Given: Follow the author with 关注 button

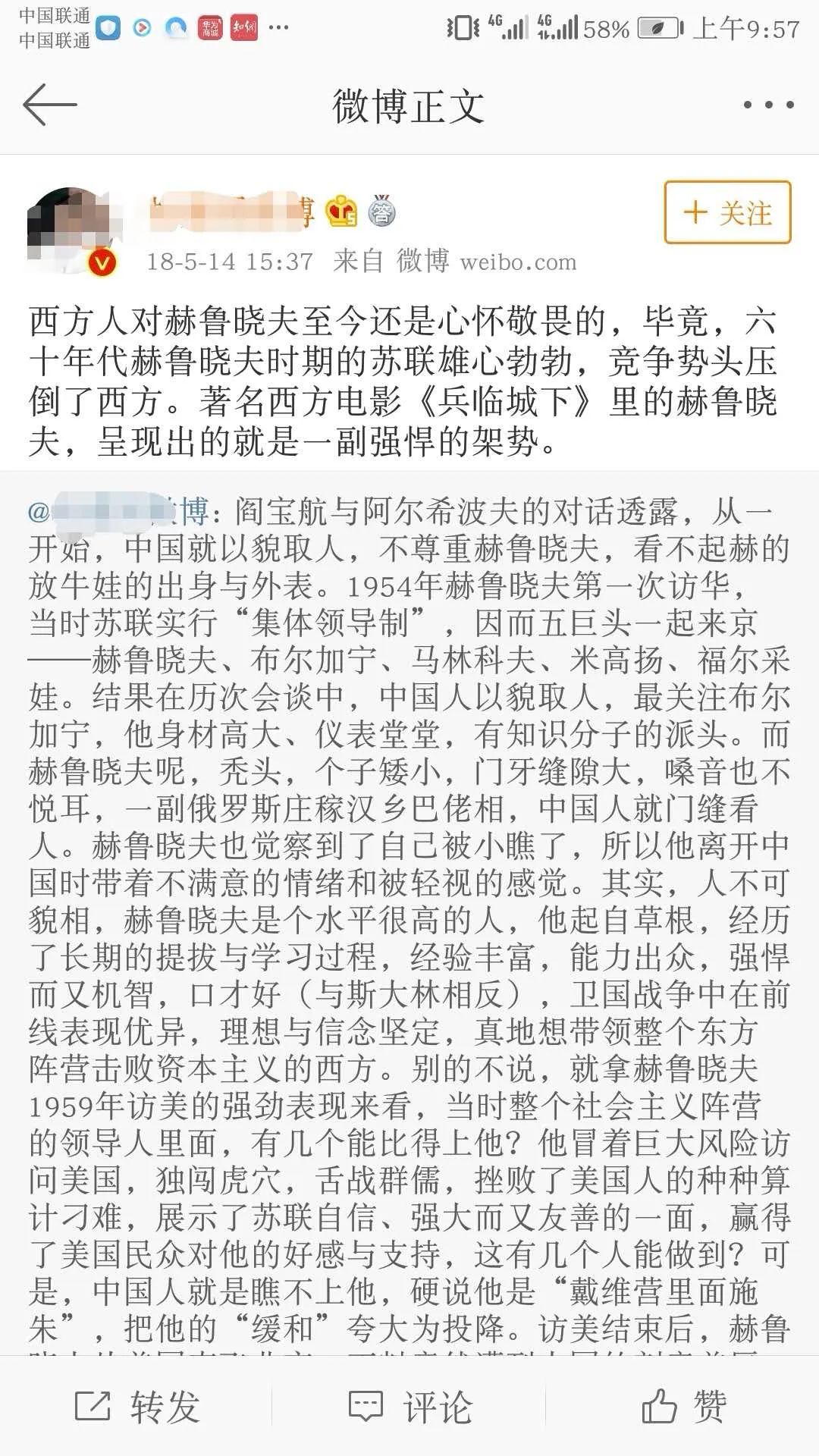Looking at the screenshot, I should tap(727, 212).
